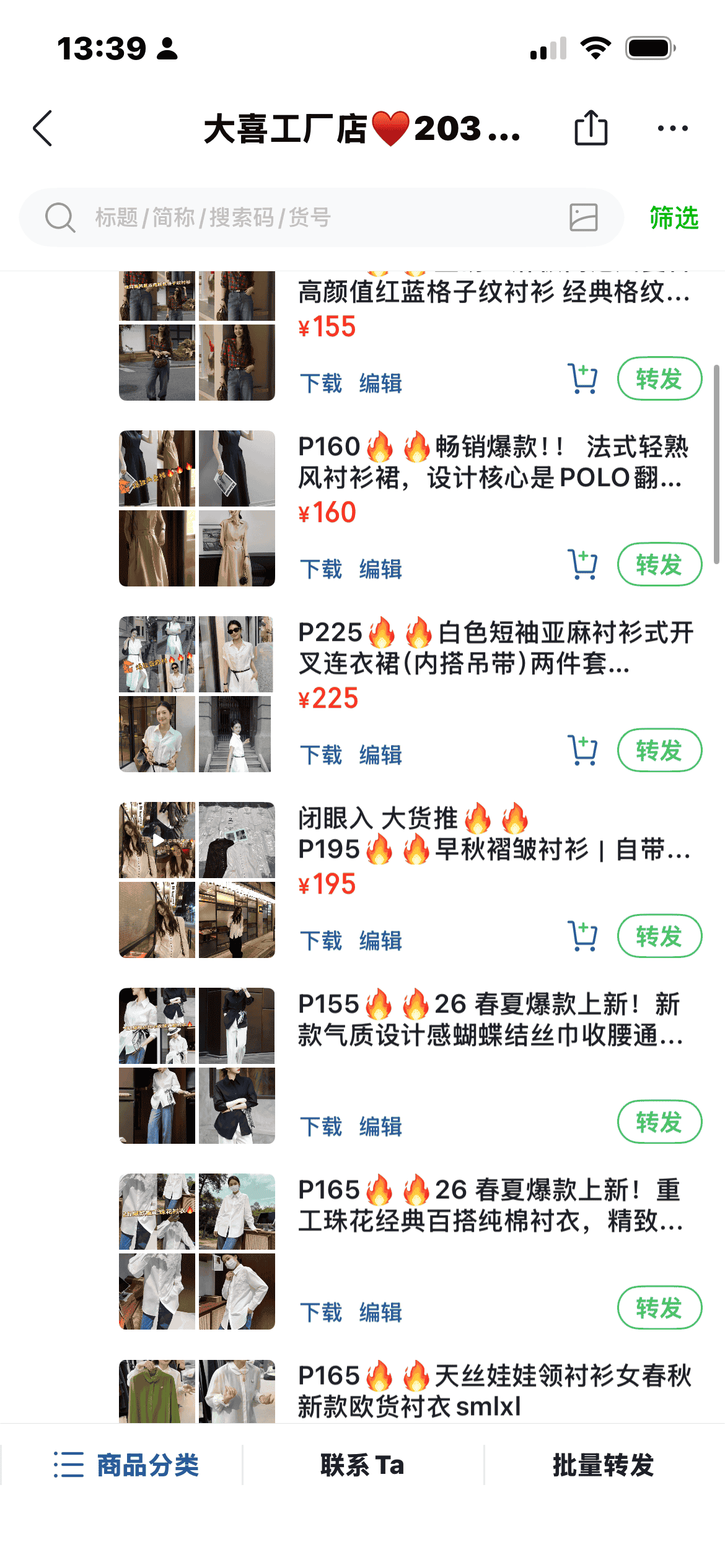Contact the seller via 联系Ta
Viewport: 725px width, 1568px height.
tap(362, 1465)
